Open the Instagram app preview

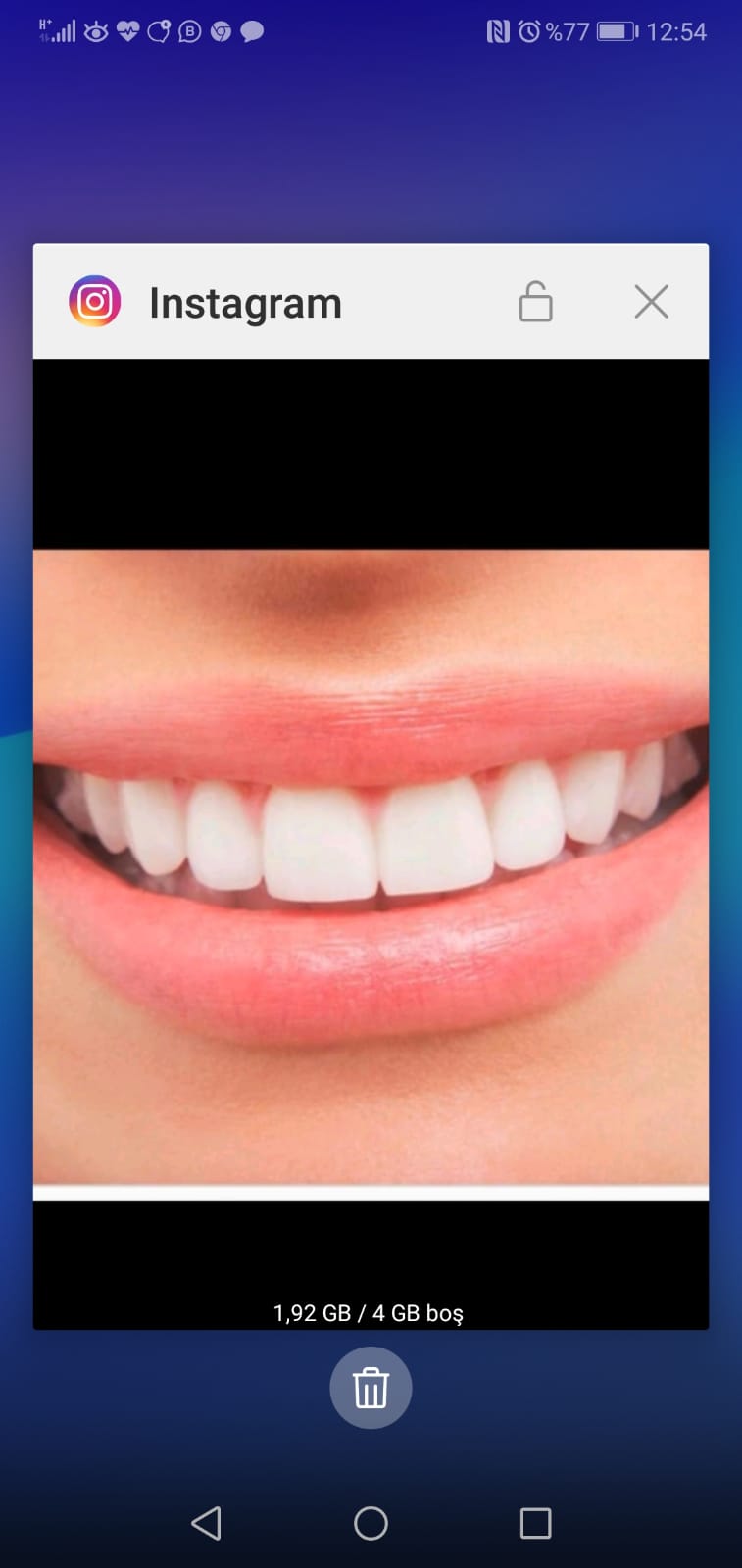pos(371,844)
